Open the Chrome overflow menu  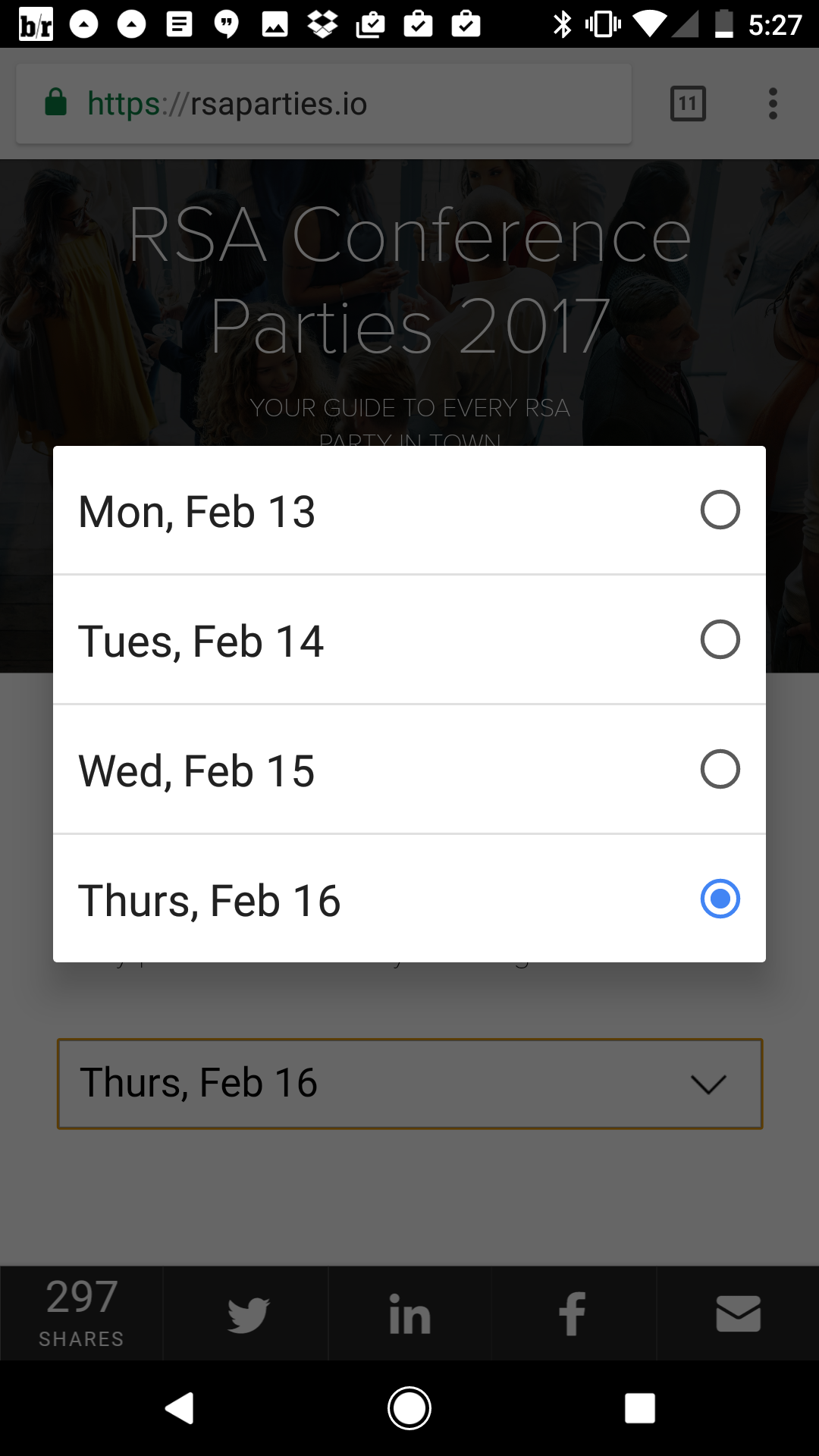pyautogui.click(x=773, y=103)
